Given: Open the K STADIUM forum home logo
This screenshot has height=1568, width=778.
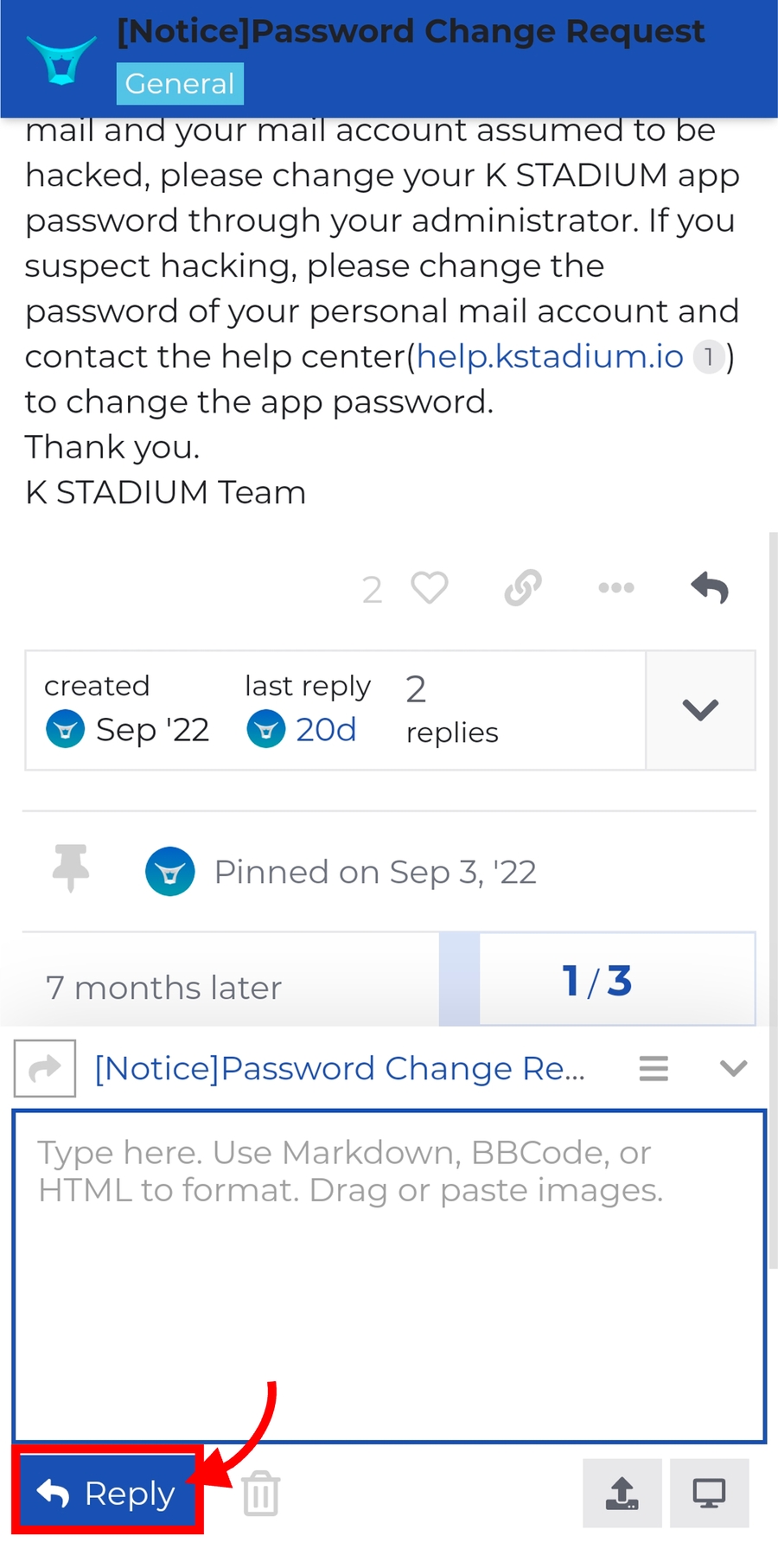Looking at the screenshot, I should [x=61, y=60].
